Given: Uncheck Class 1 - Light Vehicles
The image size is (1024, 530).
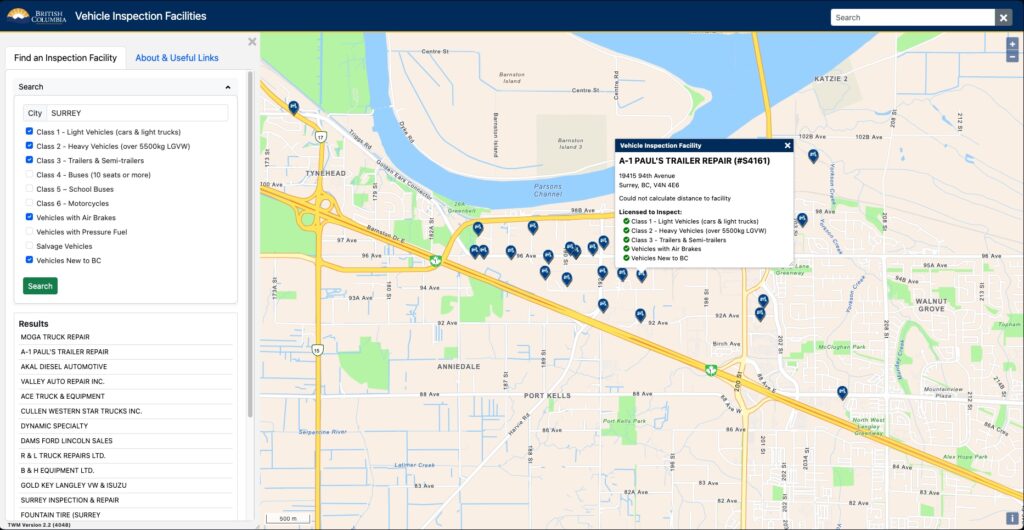Looking at the screenshot, I should pyautogui.click(x=29, y=132).
